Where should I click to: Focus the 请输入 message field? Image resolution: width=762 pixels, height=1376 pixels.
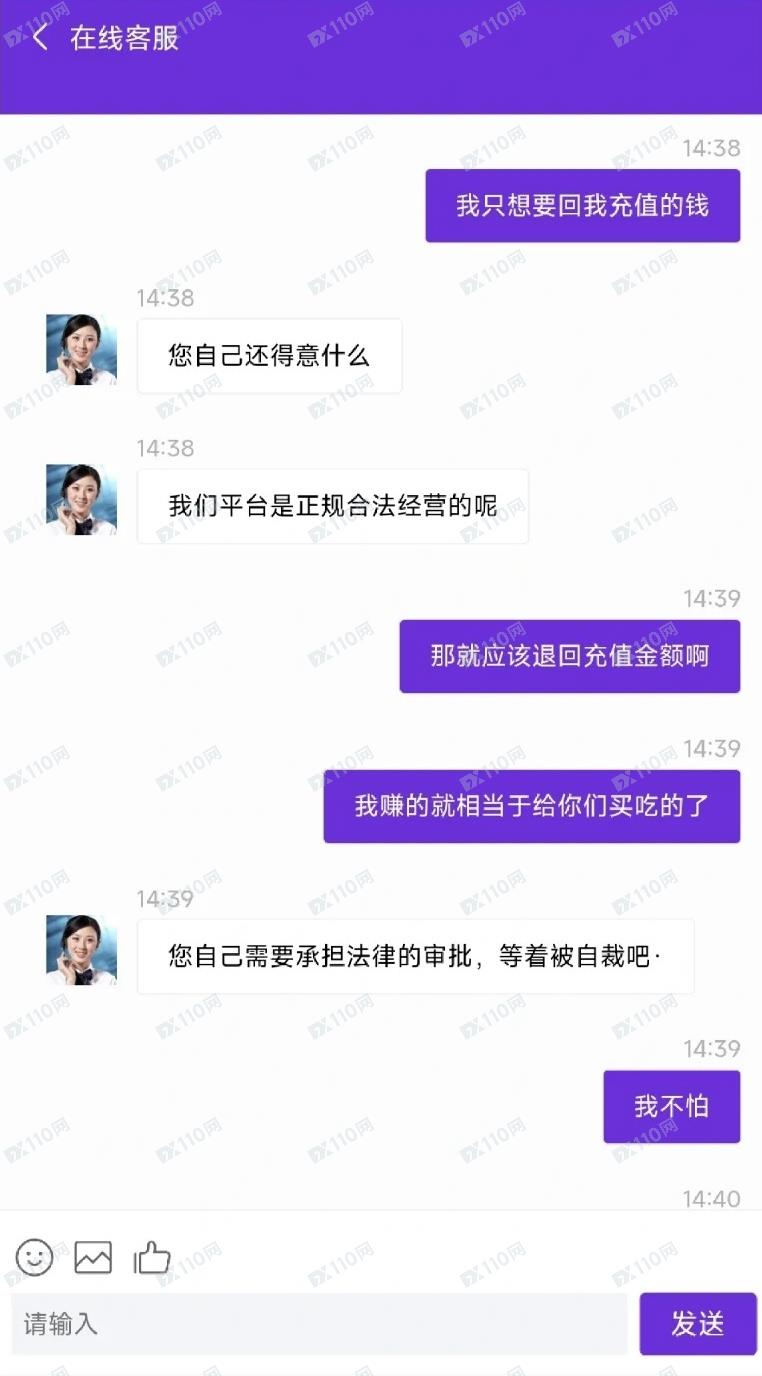(x=320, y=1324)
